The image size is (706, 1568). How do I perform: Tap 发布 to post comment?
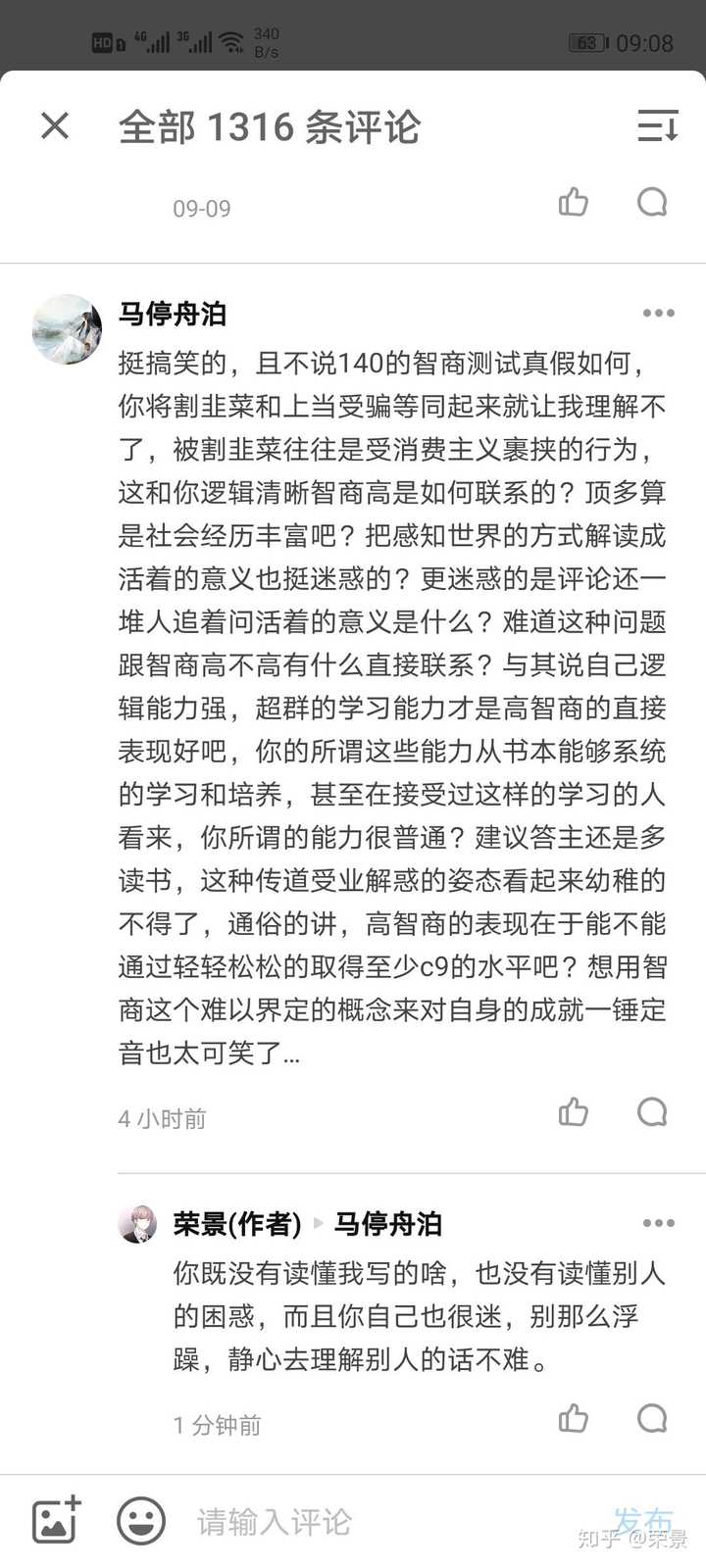[x=643, y=1521]
